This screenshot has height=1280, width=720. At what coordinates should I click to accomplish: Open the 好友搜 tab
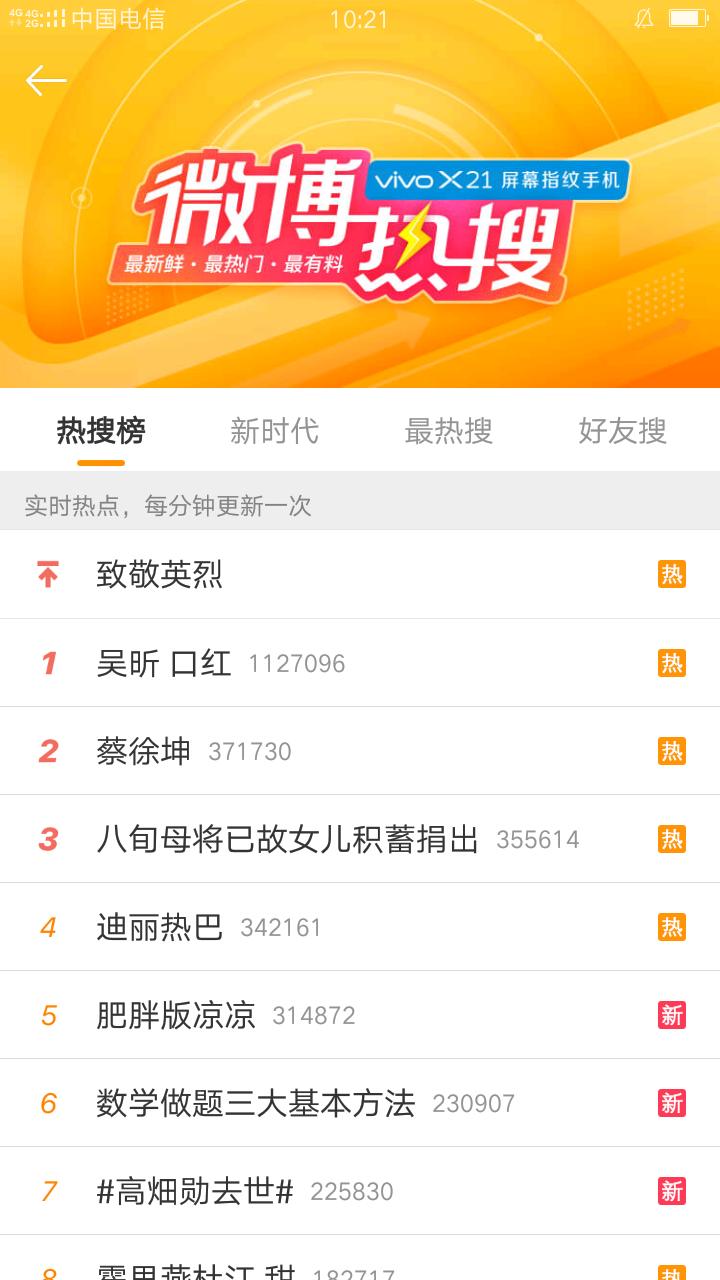click(622, 432)
